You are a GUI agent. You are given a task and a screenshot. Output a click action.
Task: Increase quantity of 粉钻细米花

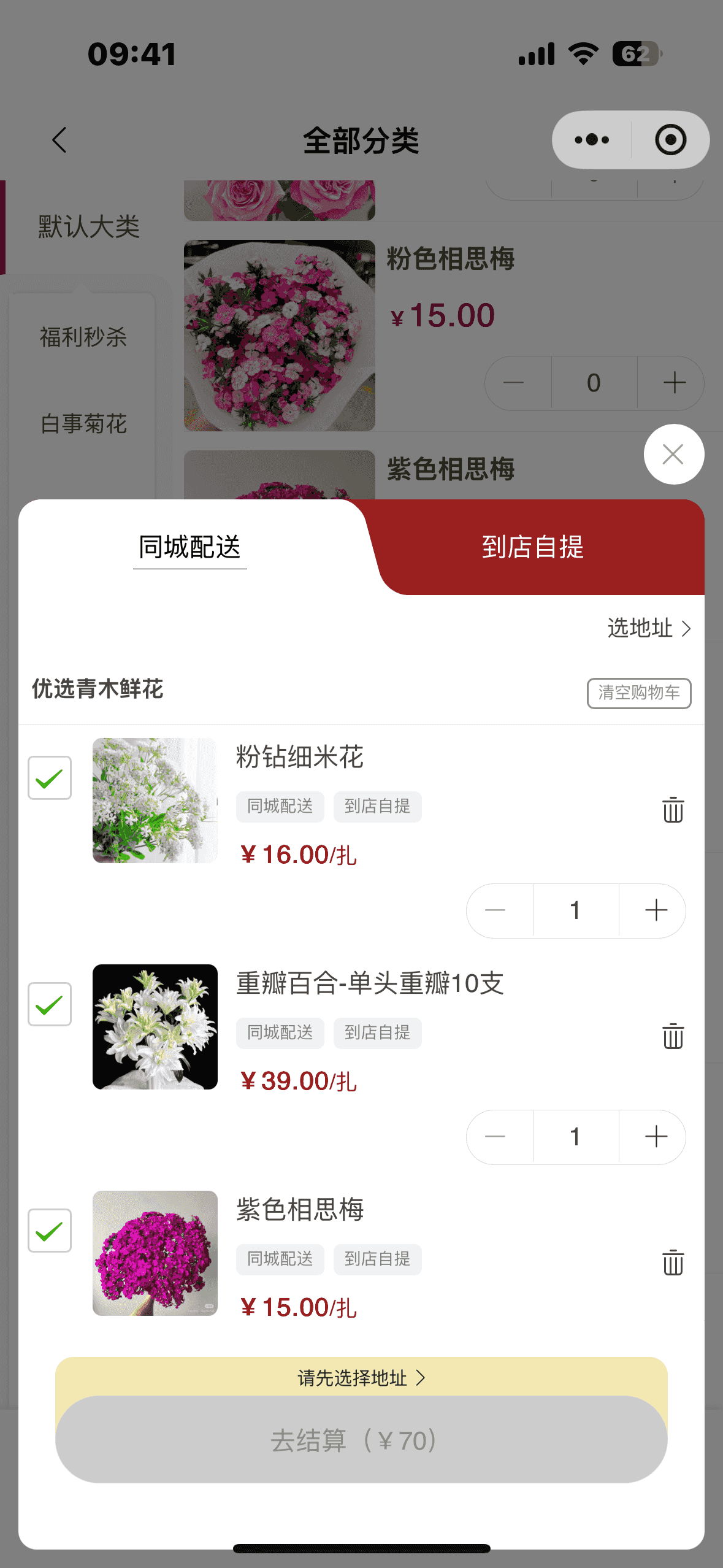tap(656, 910)
